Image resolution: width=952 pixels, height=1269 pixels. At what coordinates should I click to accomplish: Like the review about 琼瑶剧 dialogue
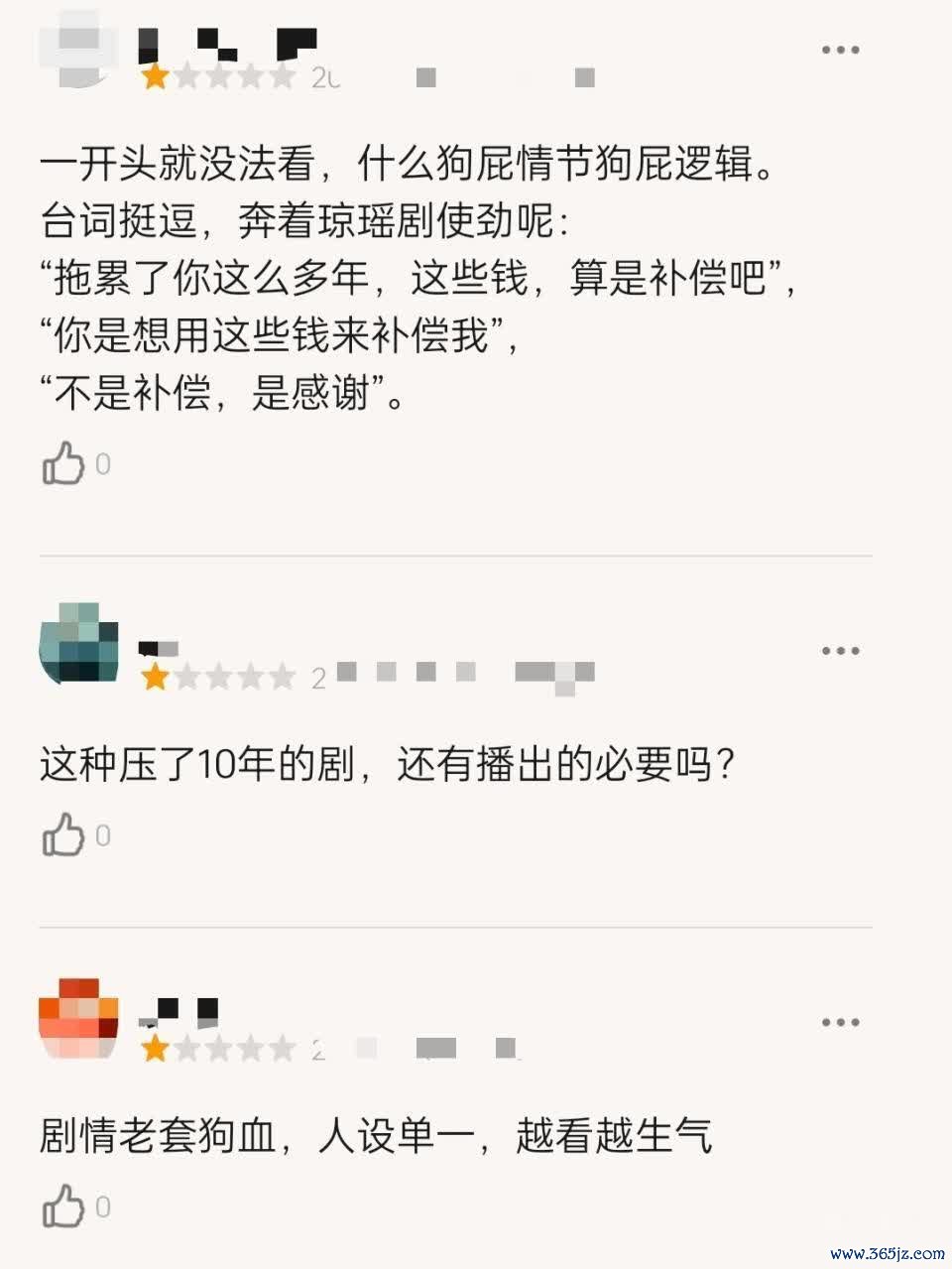(63, 463)
